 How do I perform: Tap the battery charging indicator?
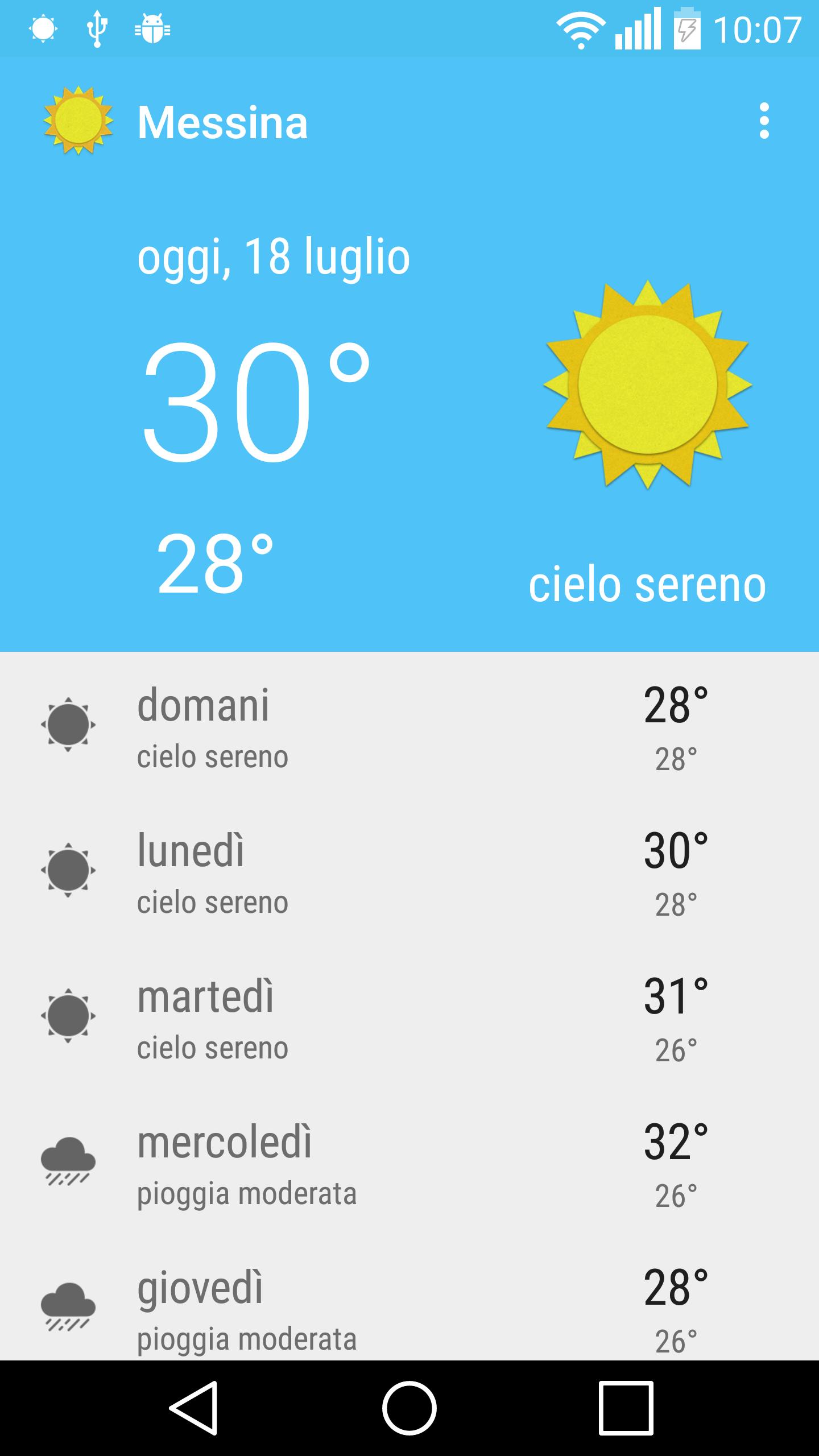click(x=687, y=30)
